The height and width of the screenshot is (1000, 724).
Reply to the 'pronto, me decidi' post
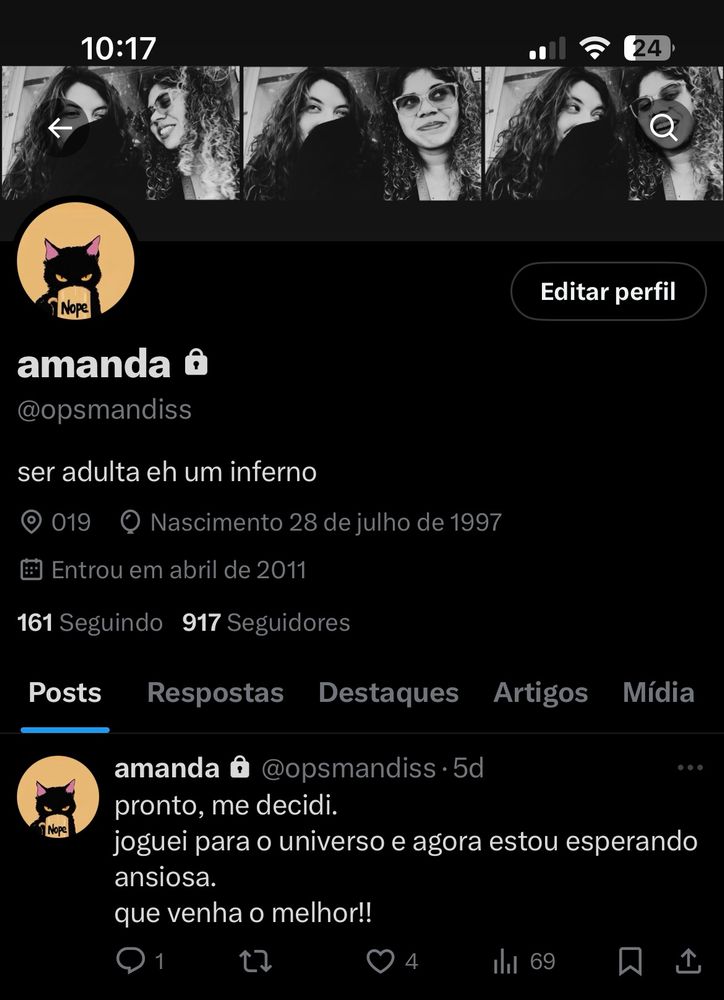pos(131,962)
